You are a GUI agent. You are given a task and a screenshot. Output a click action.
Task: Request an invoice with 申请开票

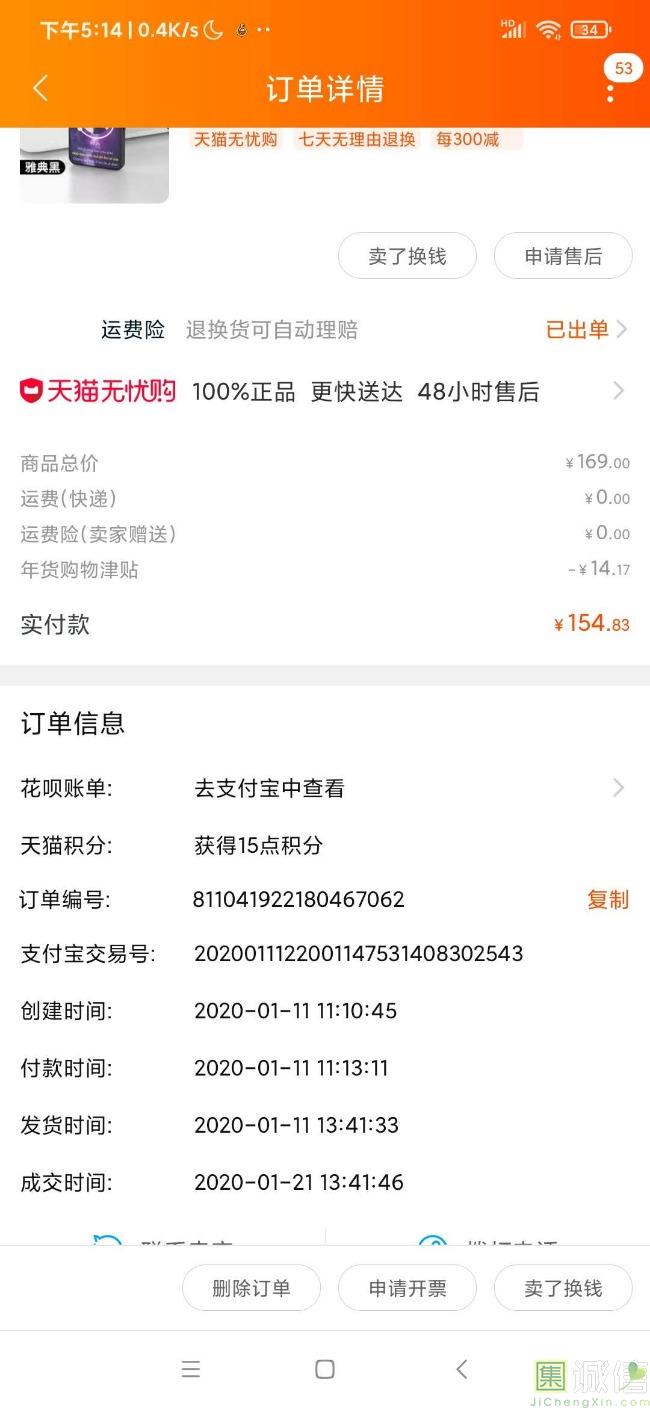pos(407,1288)
